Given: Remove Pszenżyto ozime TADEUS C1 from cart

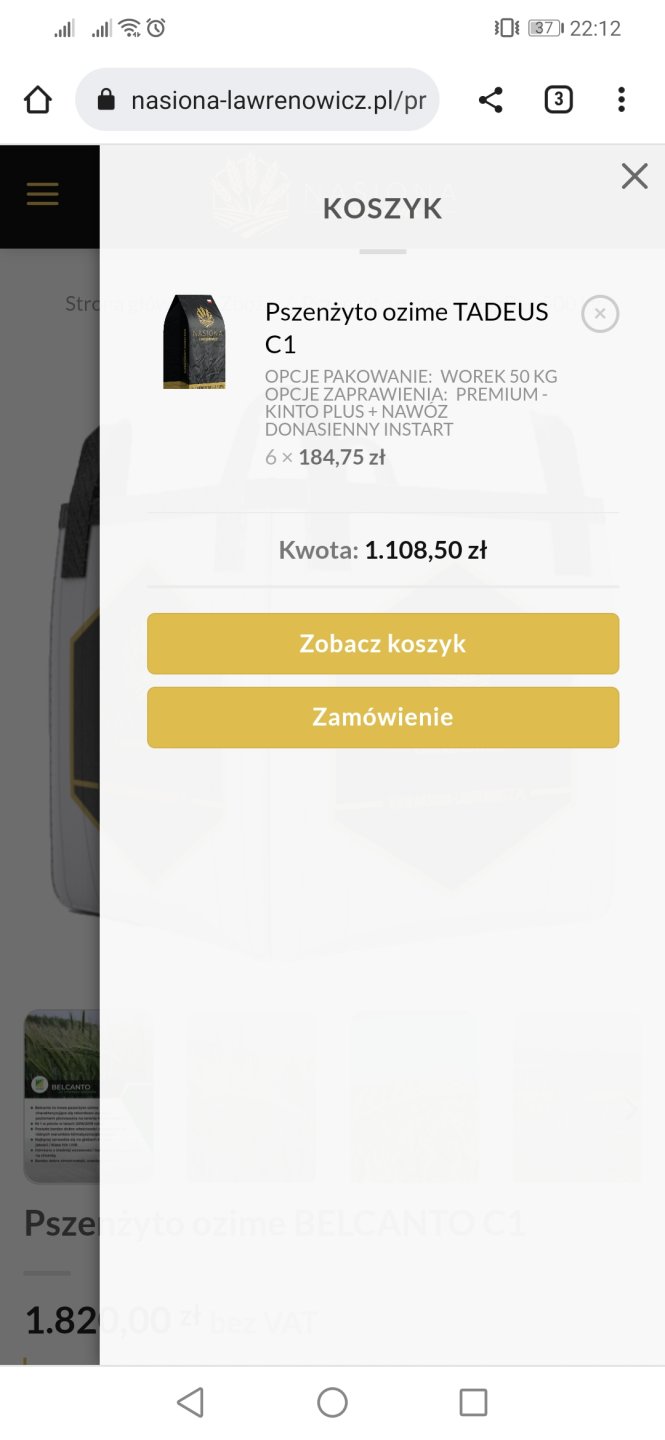Looking at the screenshot, I should pyautogui.click(x=600, y=314).
